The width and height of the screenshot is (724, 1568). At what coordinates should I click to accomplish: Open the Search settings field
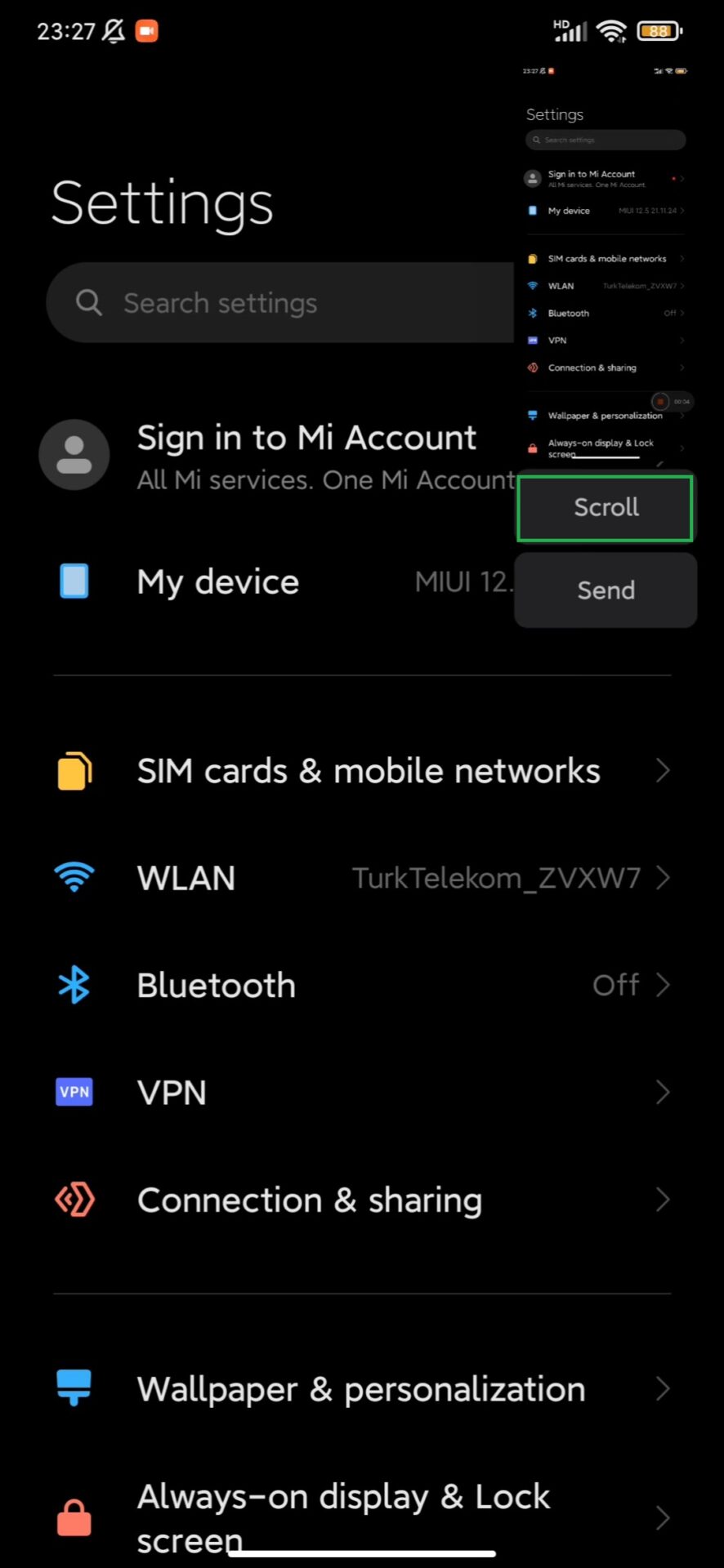280,303
